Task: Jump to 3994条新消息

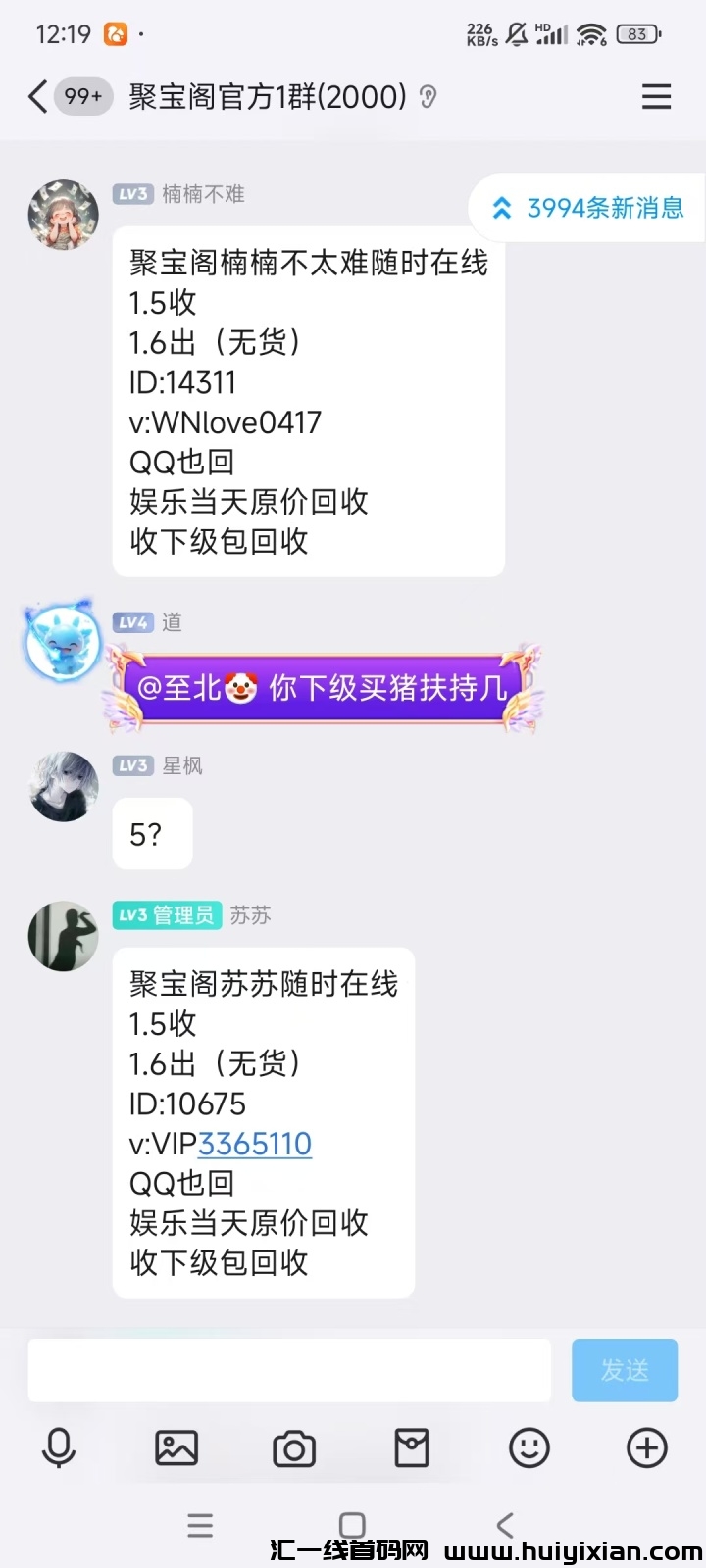Action: click(x=588, y=208)
